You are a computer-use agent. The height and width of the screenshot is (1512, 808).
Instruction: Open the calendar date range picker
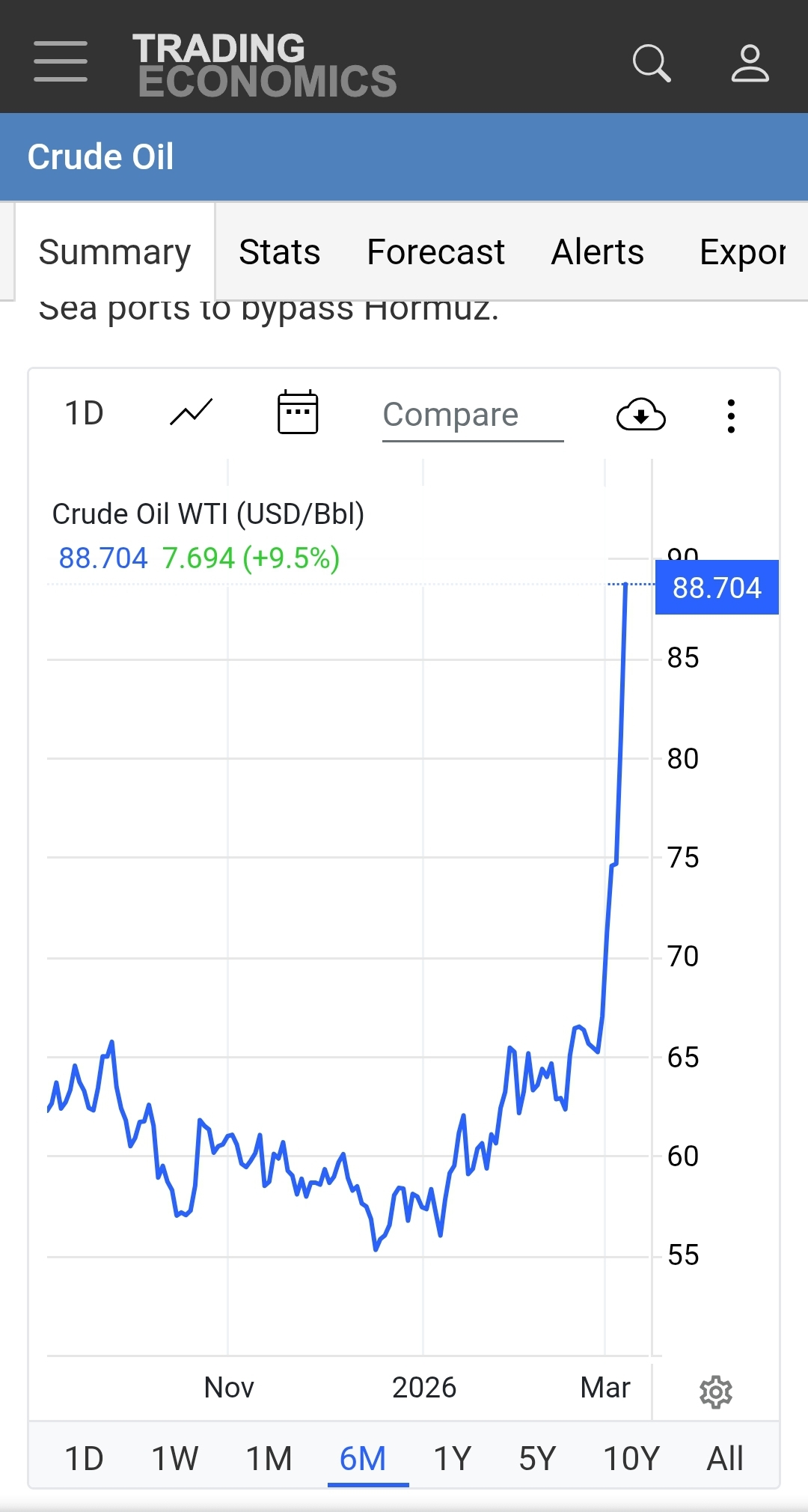tap(298, 412)
